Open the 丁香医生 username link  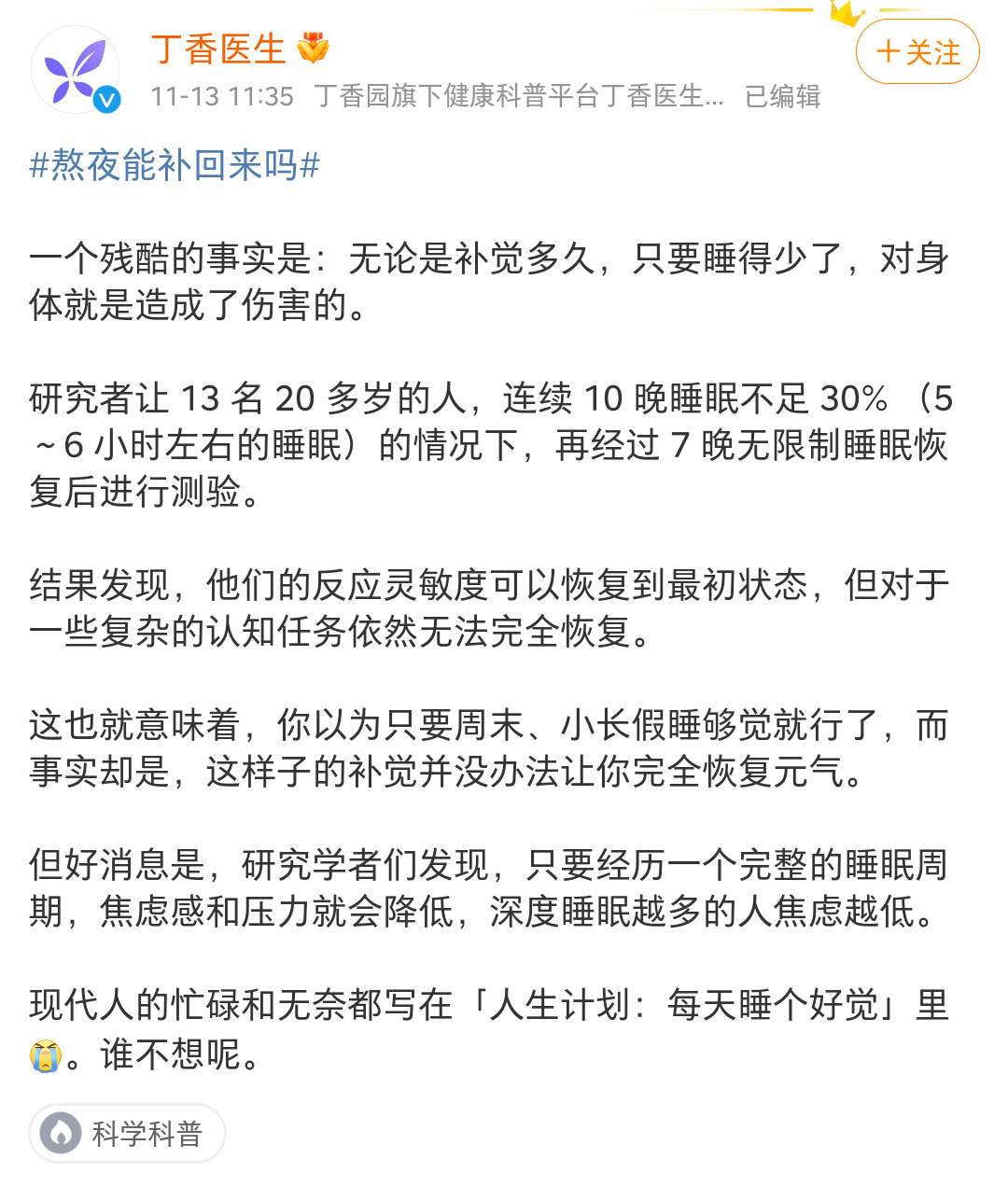point(217,49)
